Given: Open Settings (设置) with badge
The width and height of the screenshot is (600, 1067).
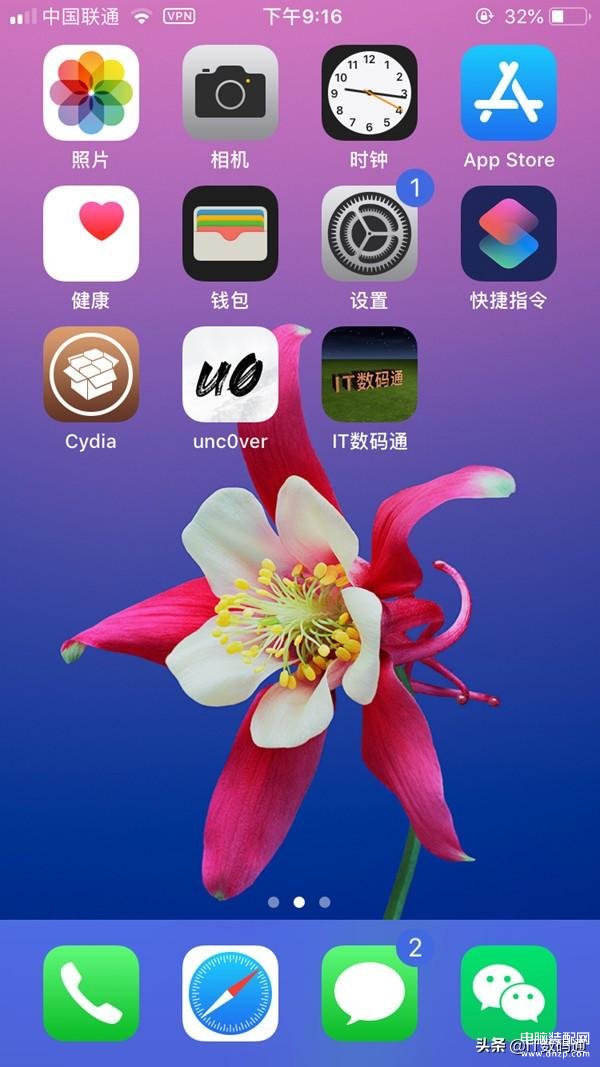Looking at the screenshot, I should [369, 233].
